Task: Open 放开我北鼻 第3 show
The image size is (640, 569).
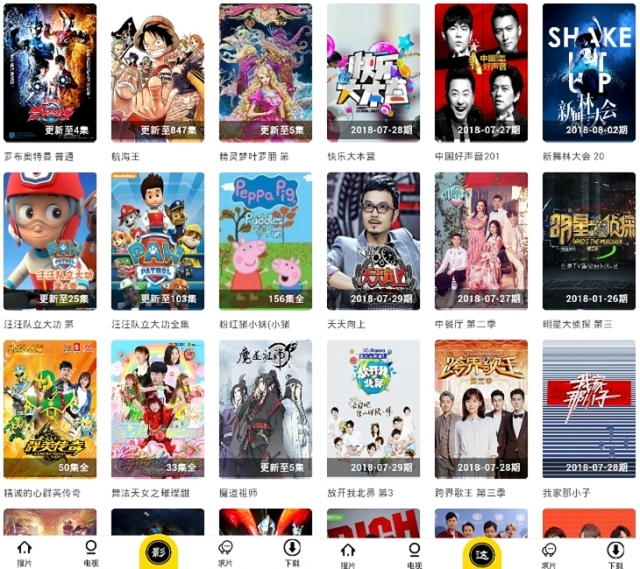Action: click(x=373, y=408)
